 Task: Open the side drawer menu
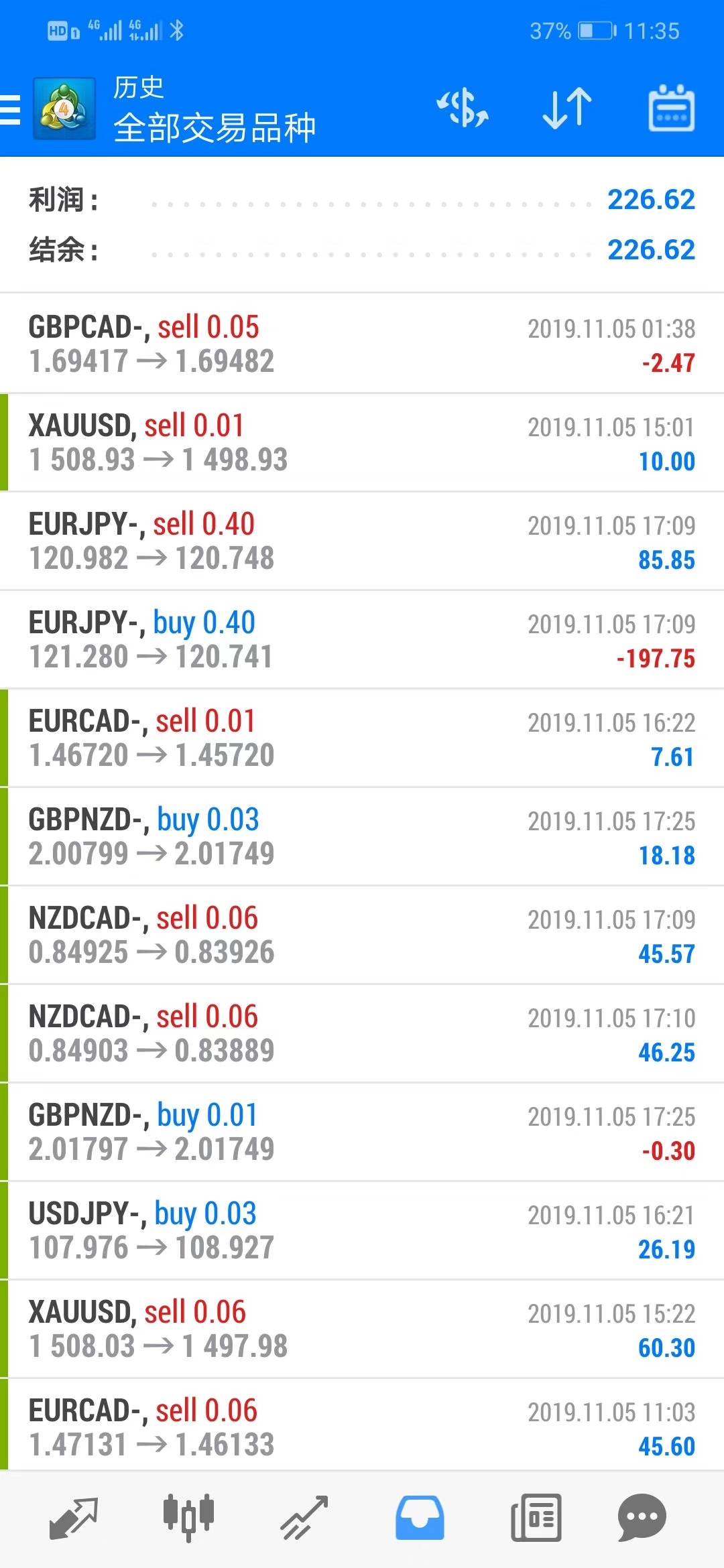pos(11,109)
